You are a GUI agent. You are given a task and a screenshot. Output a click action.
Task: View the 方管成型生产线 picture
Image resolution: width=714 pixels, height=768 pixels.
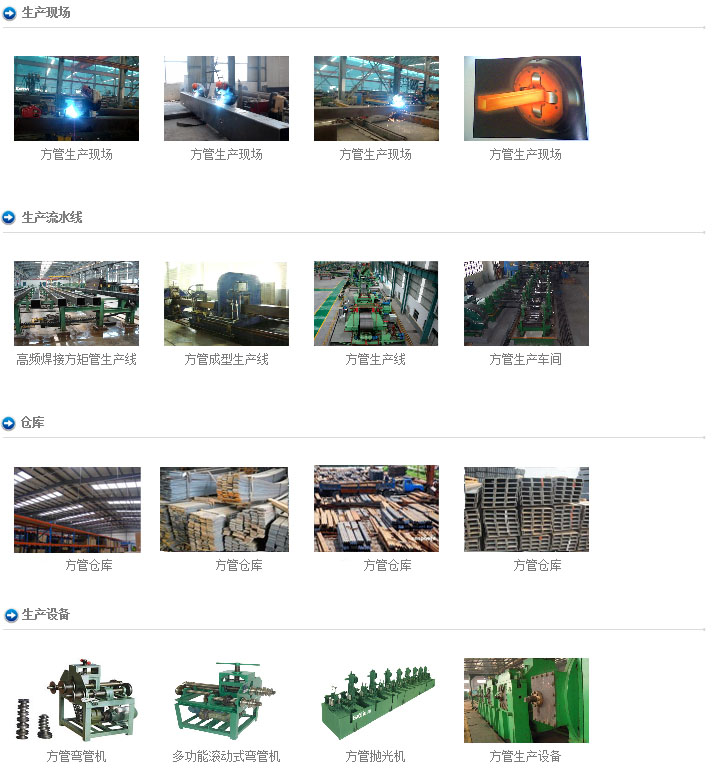coord(226,303)
